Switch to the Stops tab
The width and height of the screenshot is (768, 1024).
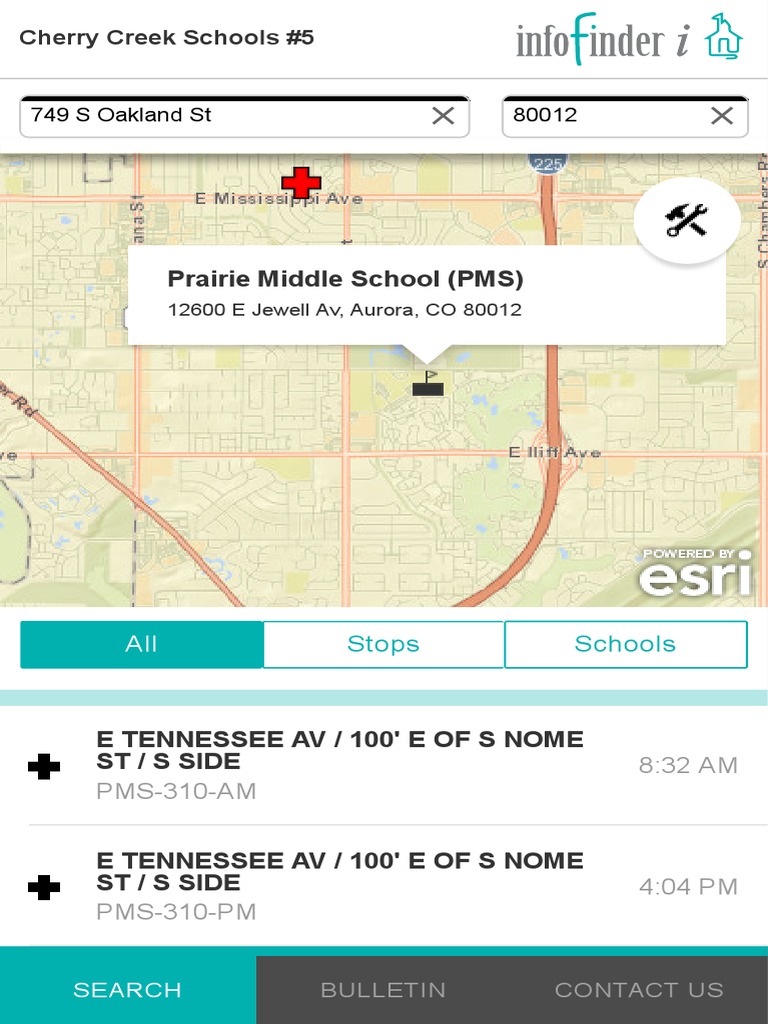click(x=383, y=644)
